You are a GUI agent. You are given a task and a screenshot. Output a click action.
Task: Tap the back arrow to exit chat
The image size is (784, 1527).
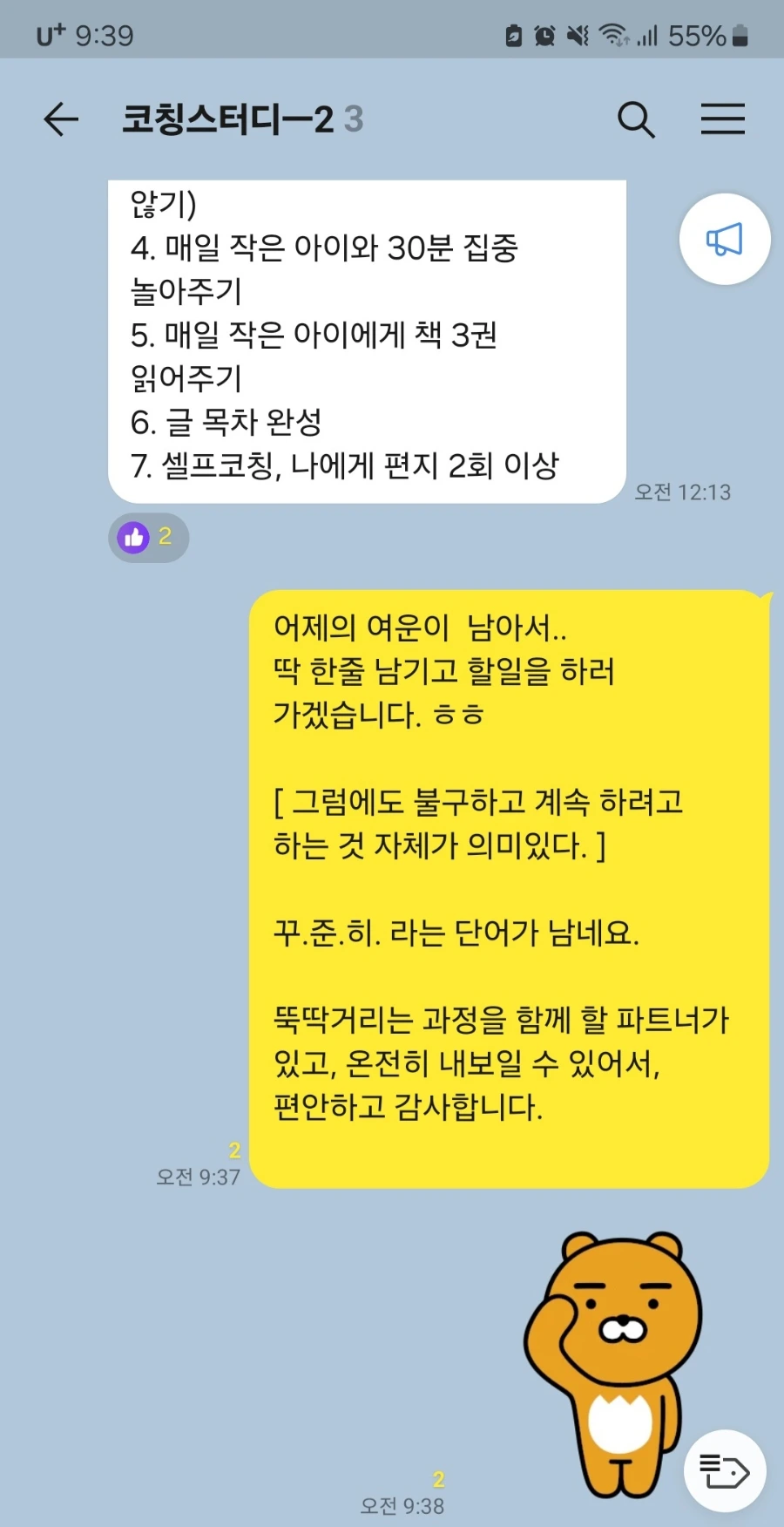pos(59,119)
